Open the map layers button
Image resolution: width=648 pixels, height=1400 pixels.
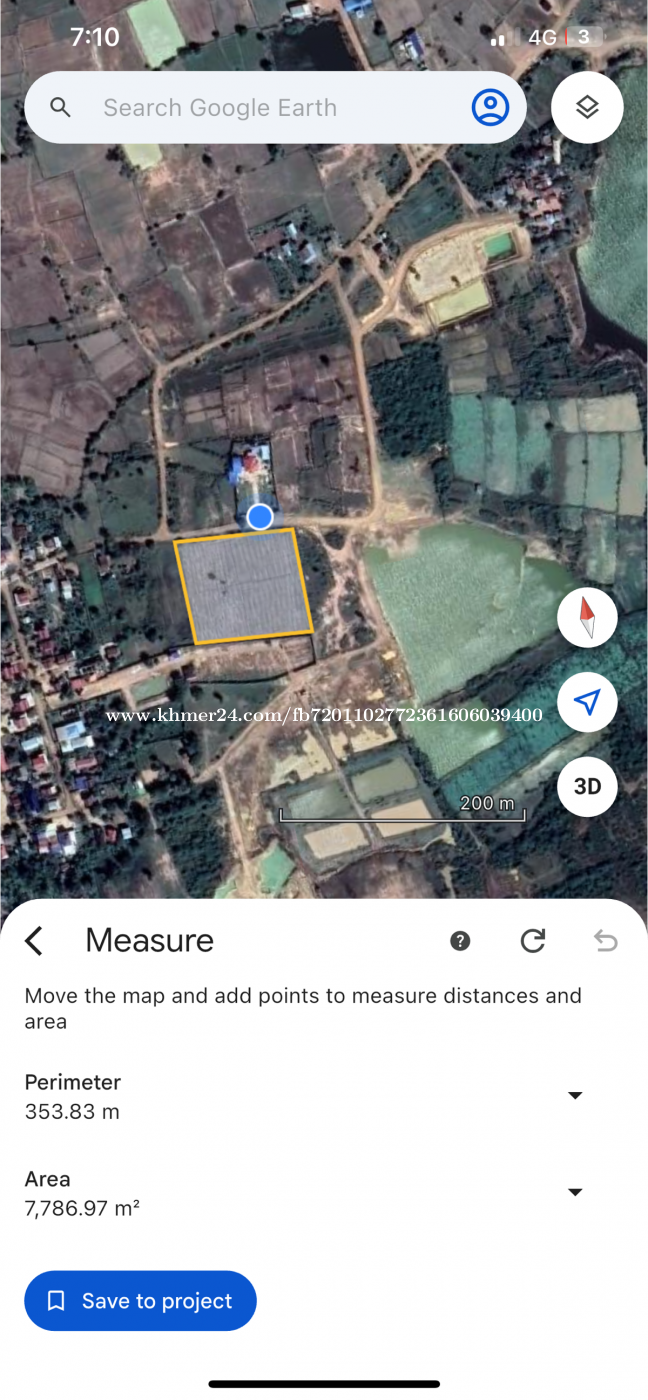pos(587,107)
